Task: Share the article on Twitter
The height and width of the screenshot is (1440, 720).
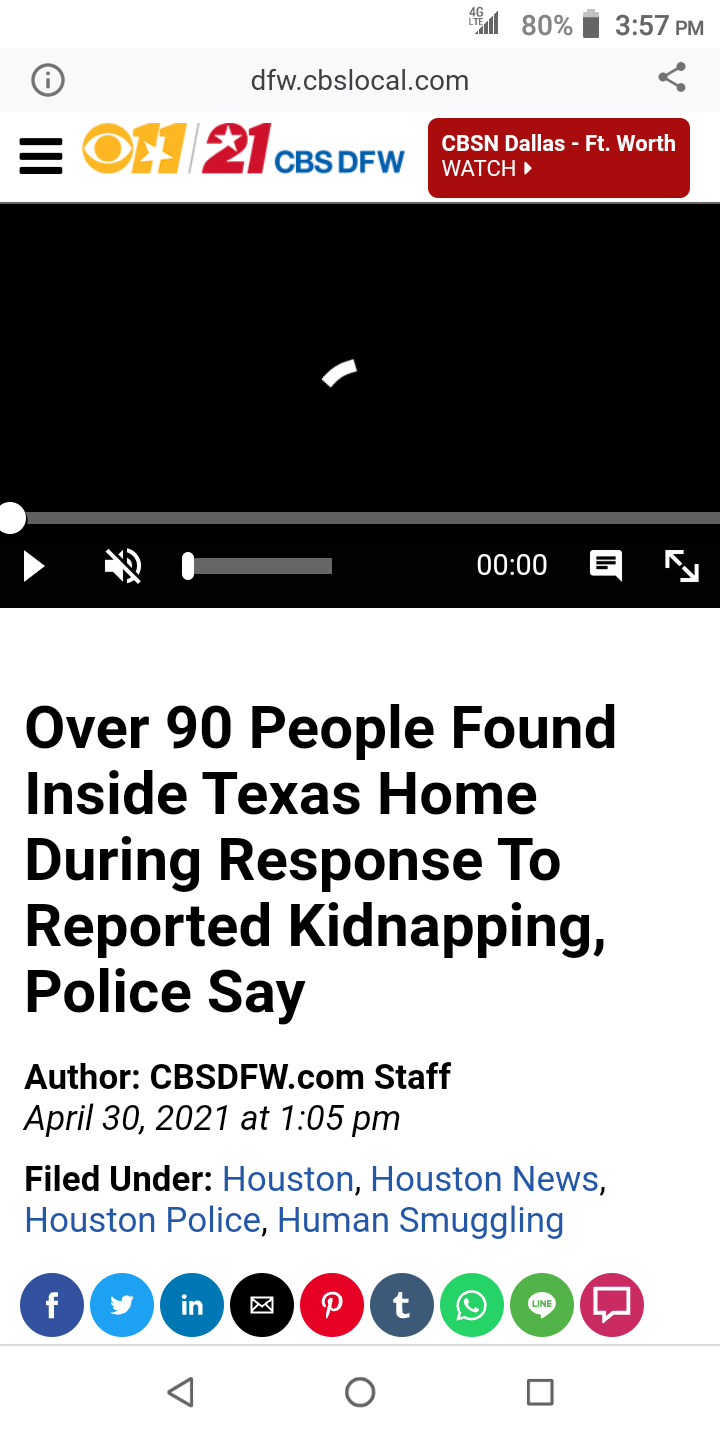Action: (x=122, y=1305)
